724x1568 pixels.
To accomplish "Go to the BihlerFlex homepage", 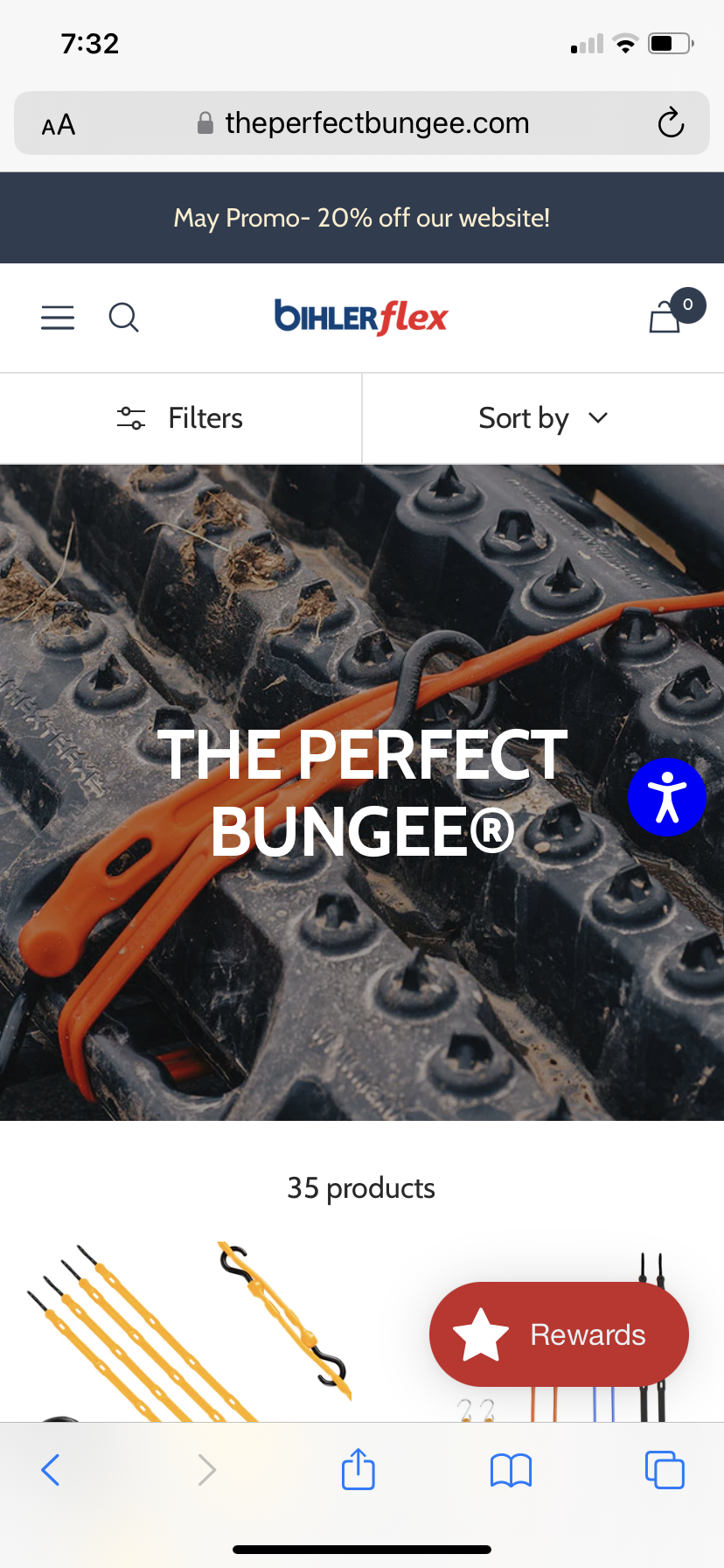I will (361, 318).
